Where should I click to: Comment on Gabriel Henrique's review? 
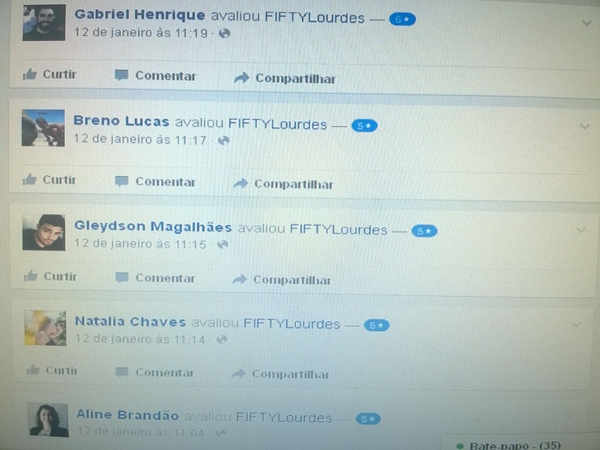[x=156, y=76]
